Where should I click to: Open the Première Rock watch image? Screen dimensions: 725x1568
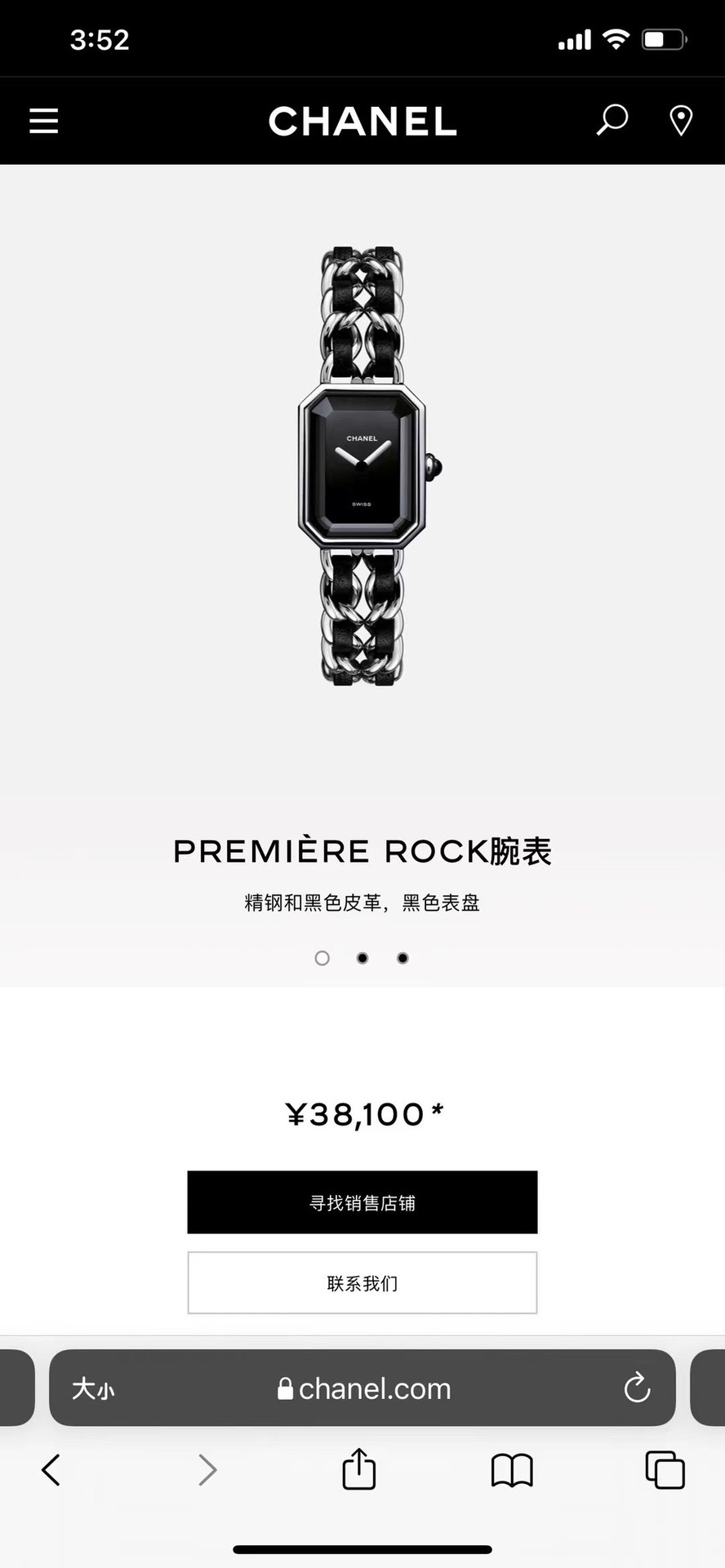pos(362,465)
